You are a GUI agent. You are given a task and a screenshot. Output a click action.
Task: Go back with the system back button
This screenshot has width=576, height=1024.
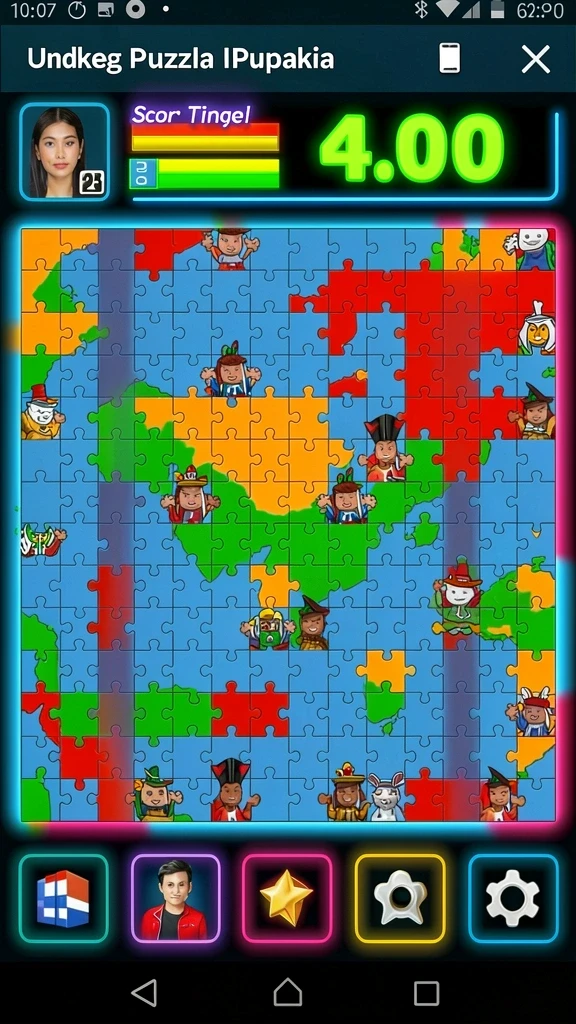pos(145,993)
